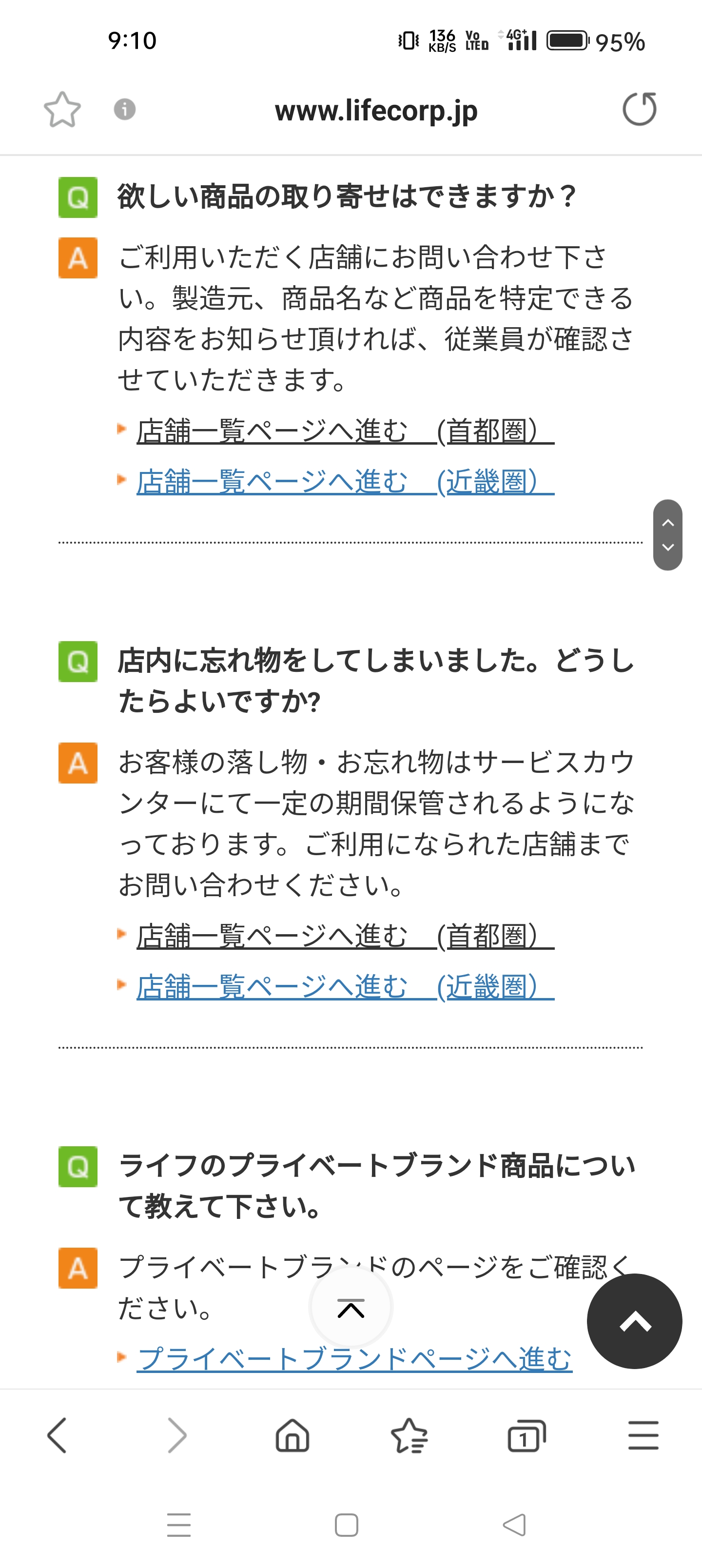Open 近畿圏 store list under 取り寄せ question
This screenshot has width=702, height=1568.
pyautogui.click(x=345, y=481)
